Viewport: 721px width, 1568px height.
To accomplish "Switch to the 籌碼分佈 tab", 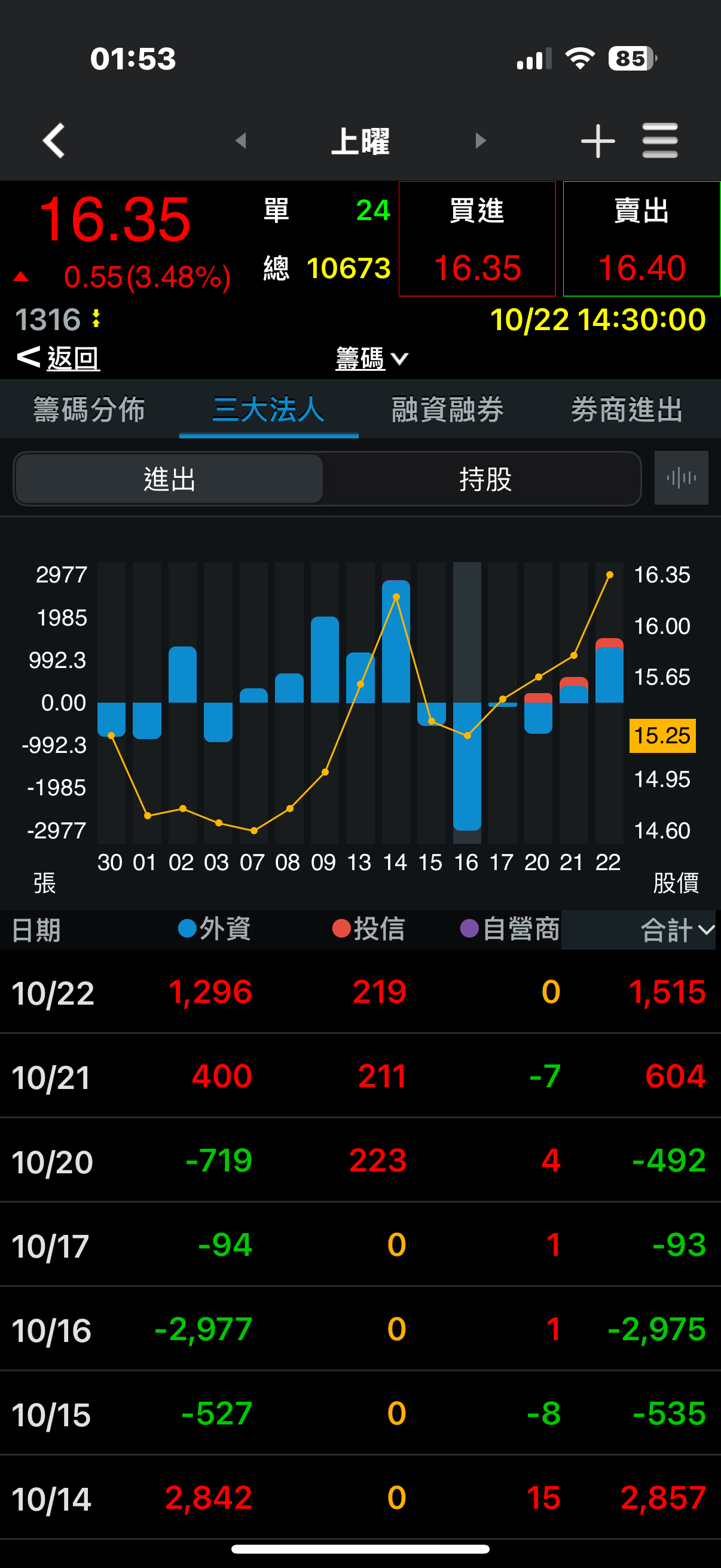I will coord(90,409).
